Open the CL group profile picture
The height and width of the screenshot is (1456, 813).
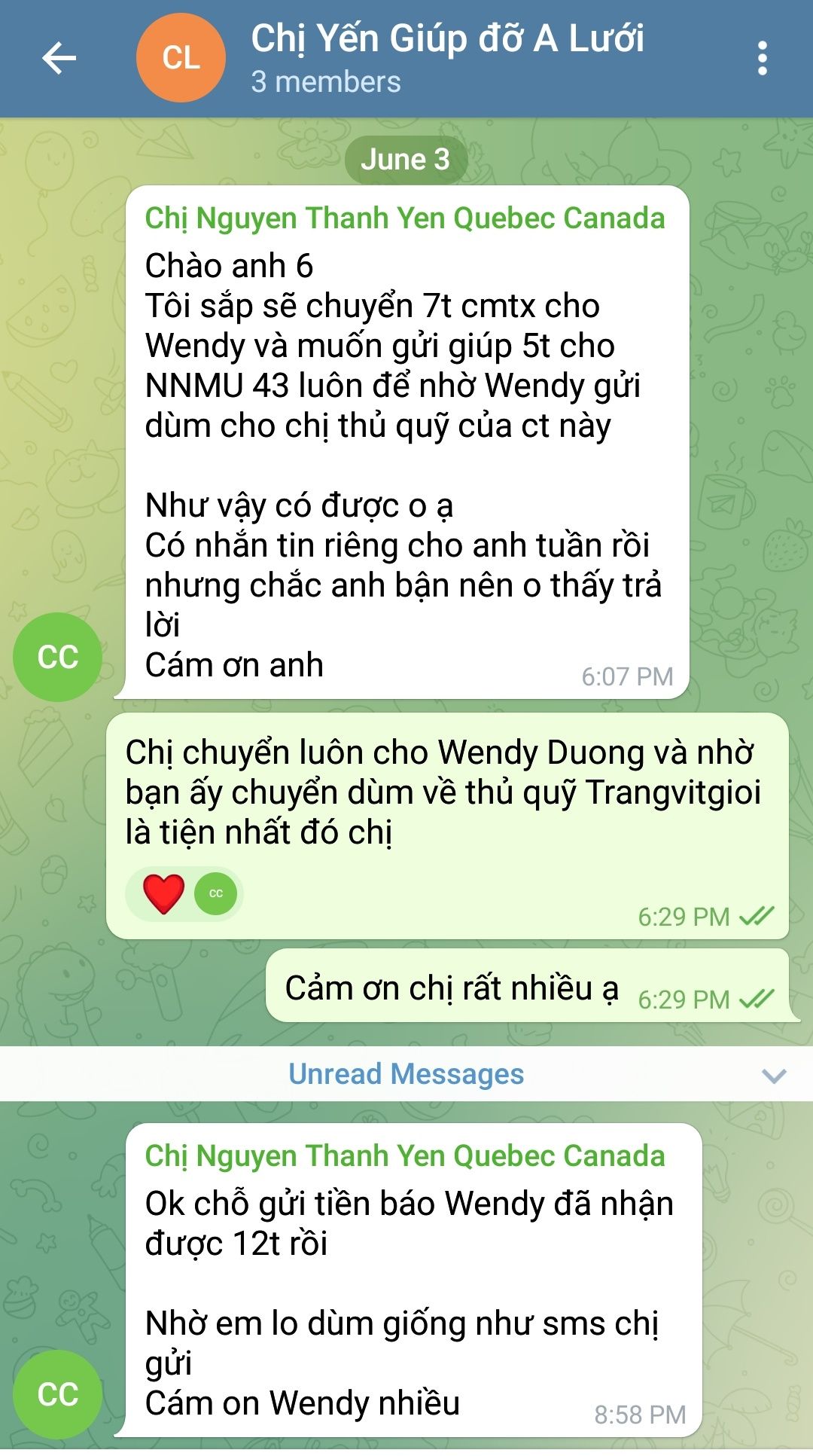[181, 58]
